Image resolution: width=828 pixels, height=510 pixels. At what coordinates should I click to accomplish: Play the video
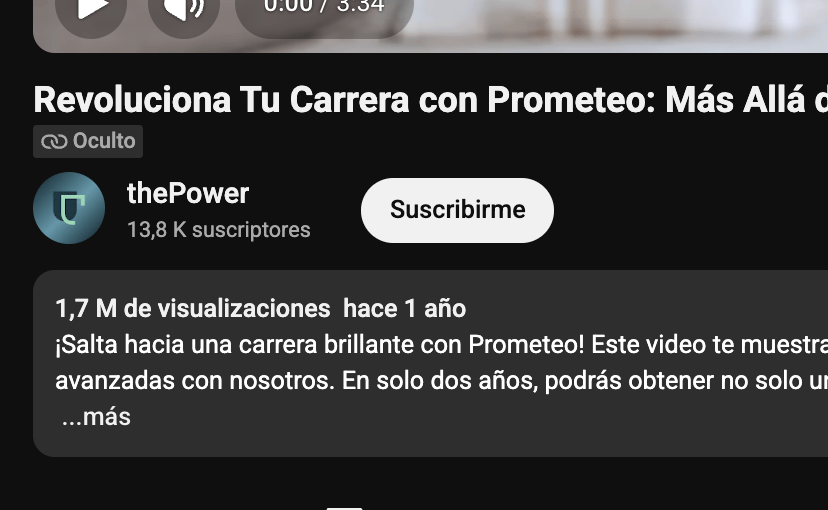91,10
